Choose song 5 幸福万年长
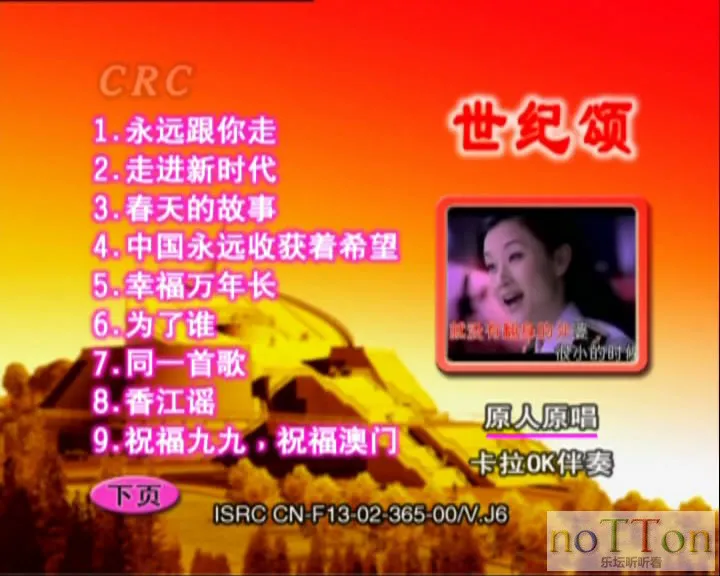720x576 pixels. 185,285
